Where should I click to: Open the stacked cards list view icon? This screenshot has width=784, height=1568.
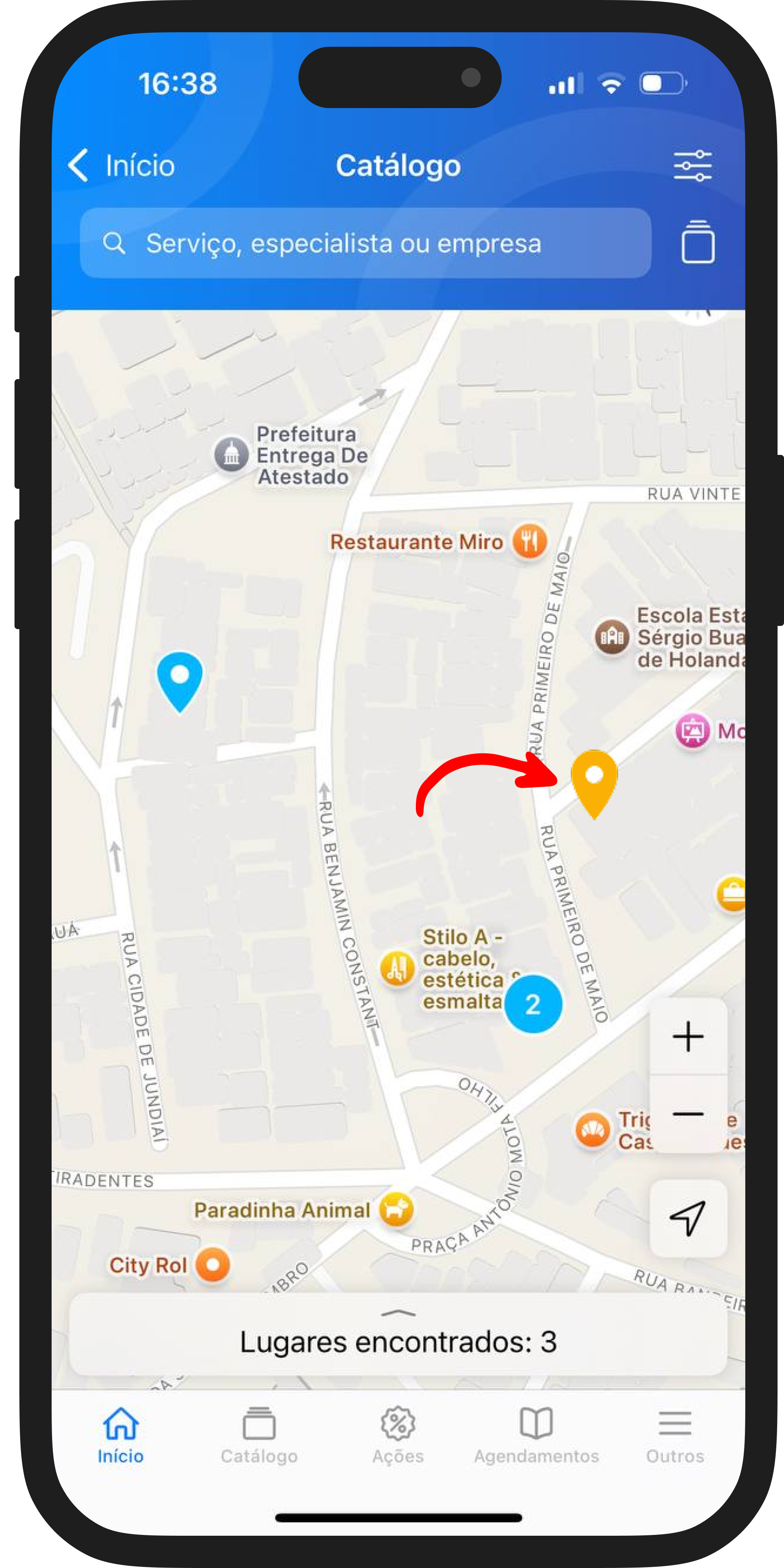pos(697,243)
